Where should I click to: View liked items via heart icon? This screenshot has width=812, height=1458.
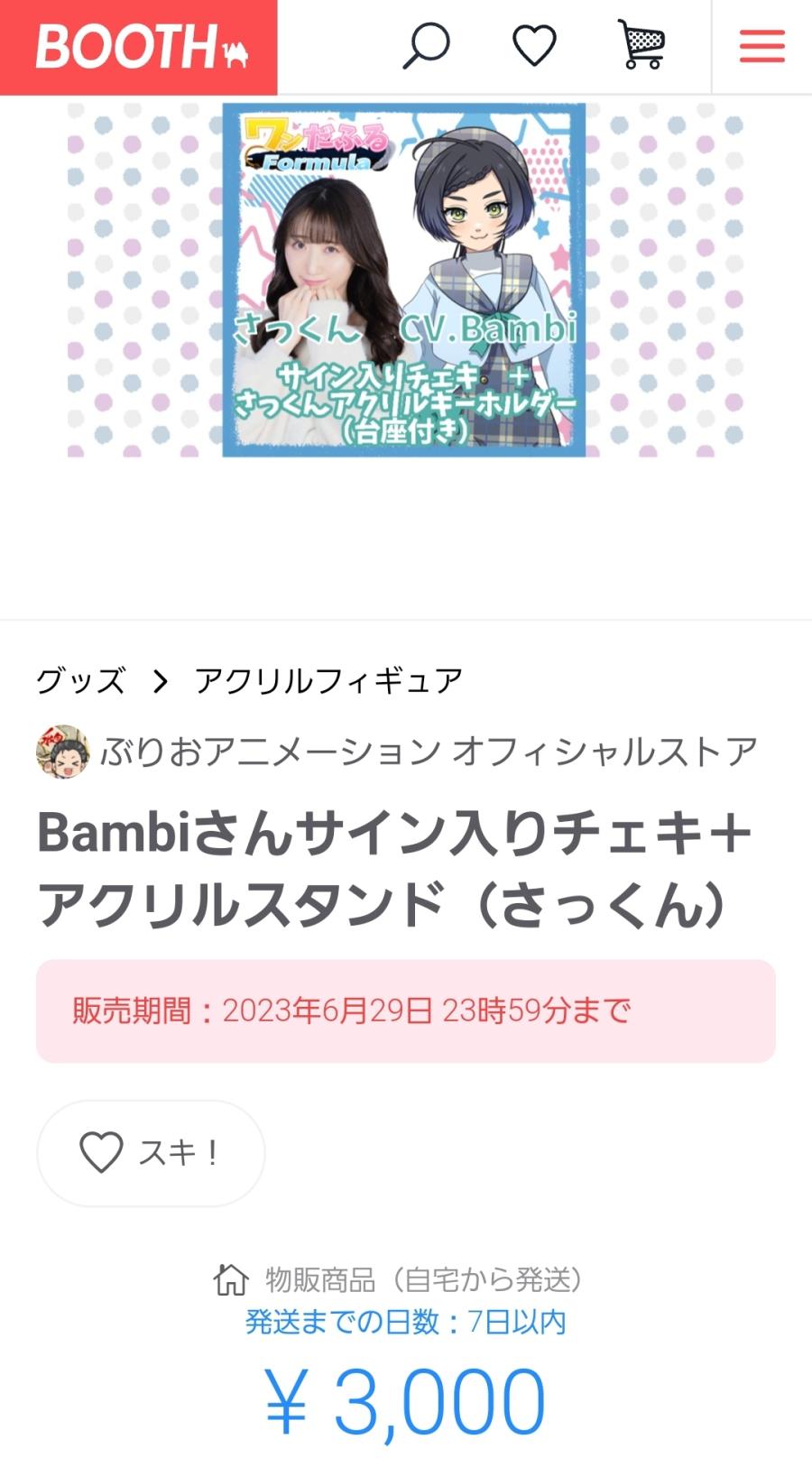[534, 45]
